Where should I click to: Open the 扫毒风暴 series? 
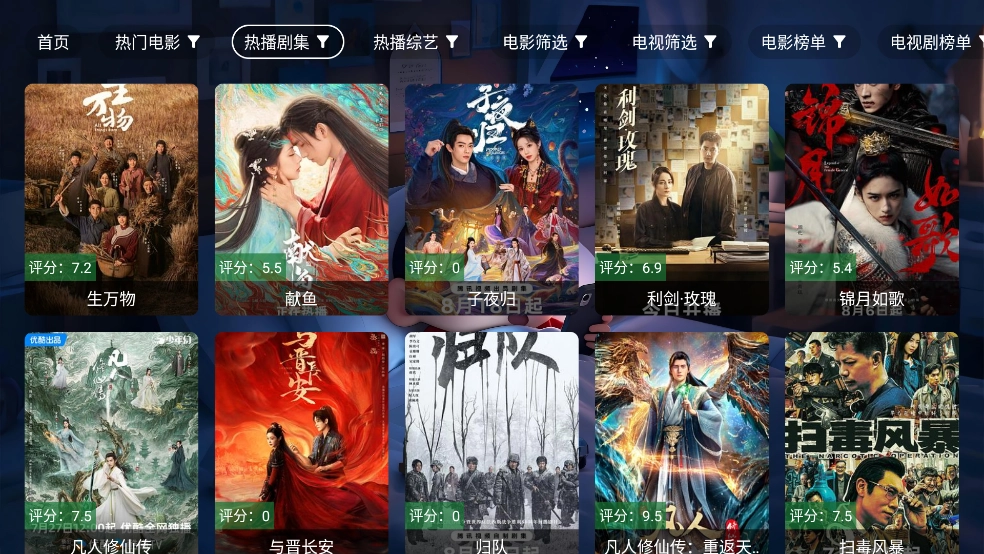point(871,440)
